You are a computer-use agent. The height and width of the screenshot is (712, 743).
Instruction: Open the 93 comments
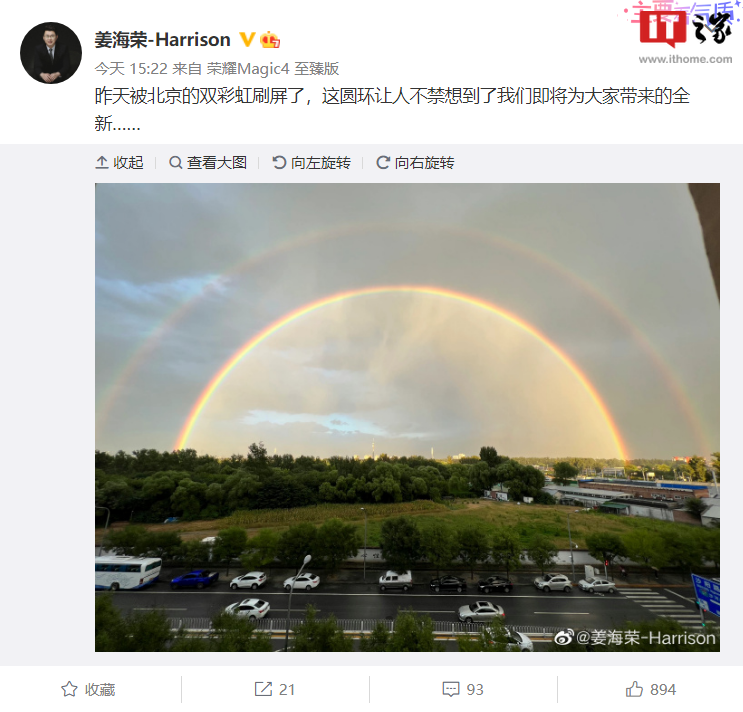463,689
